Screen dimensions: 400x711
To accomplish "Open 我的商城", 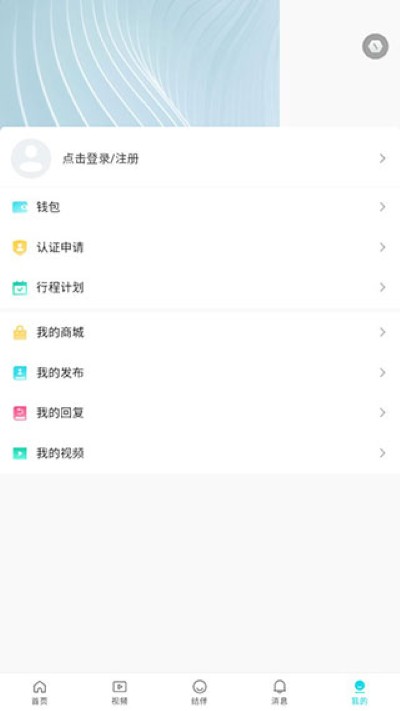I will pyautogui.click(x=200, y=332).
